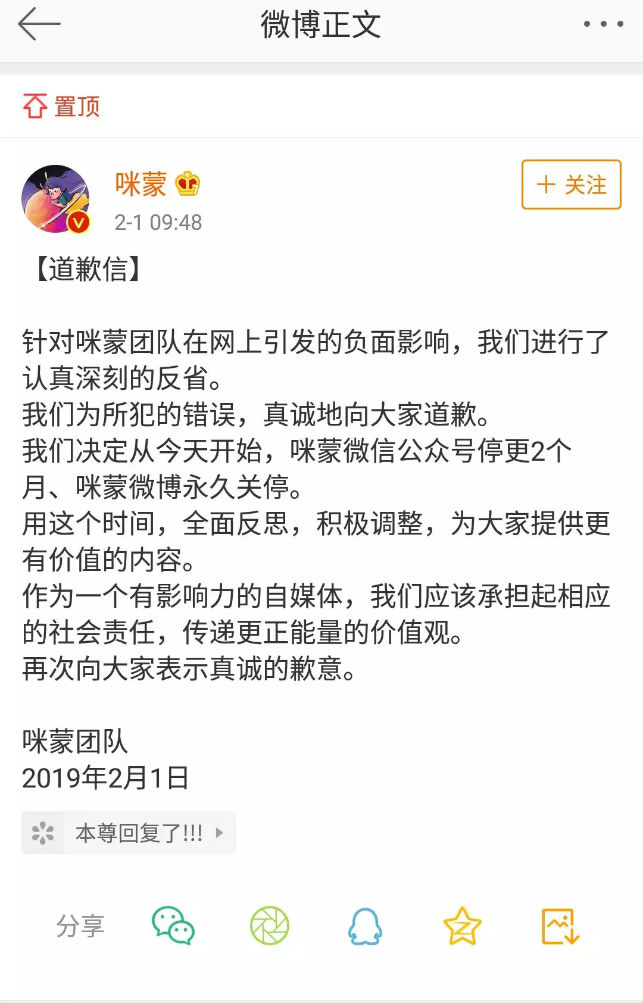The width and height of the screenshot is (643, 1003).
Task: Share the post to QQ
Action: point(365,926)
